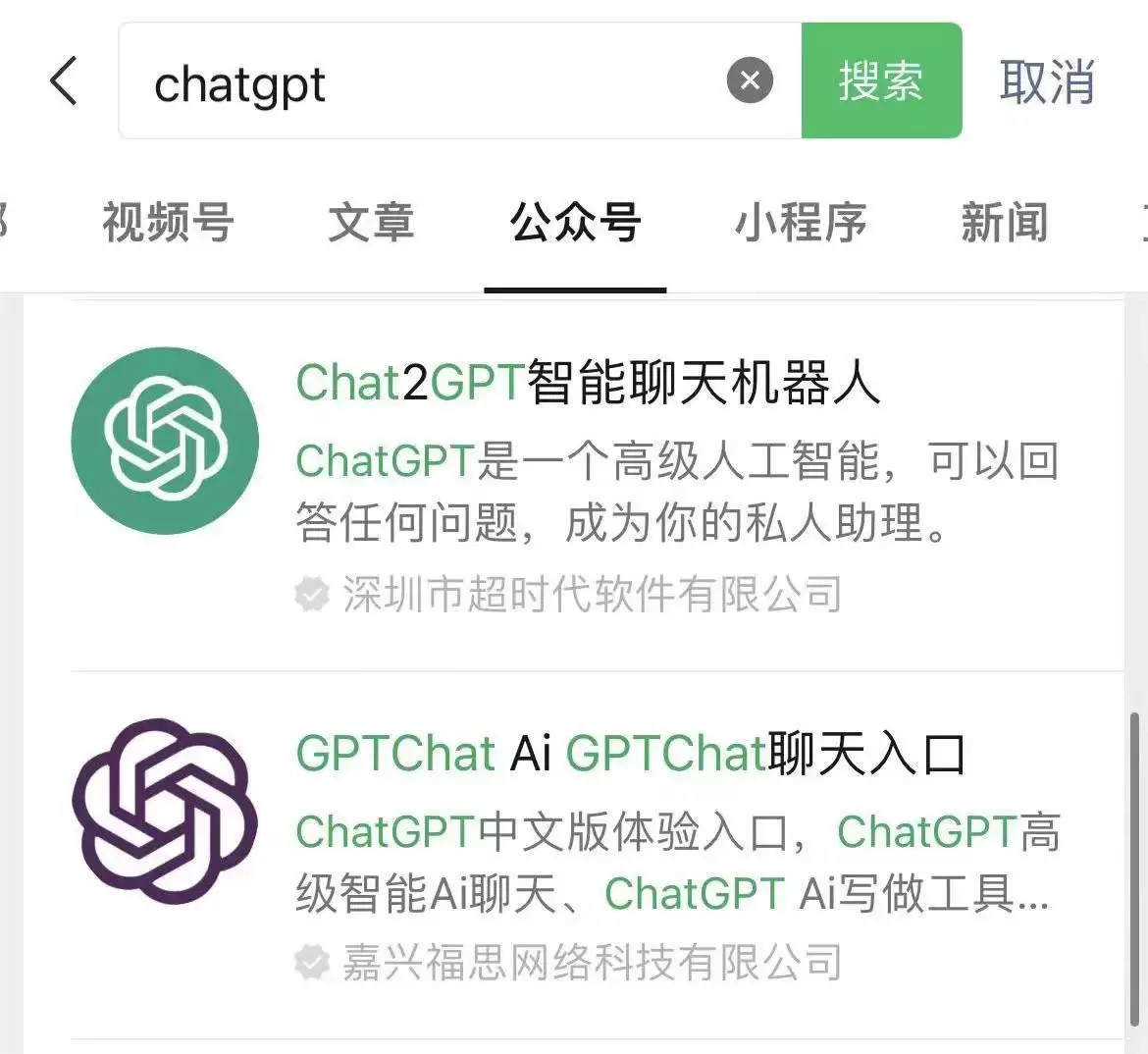1148x1054 pixels.
Task: Switch to the 新闻 tab
Action: pyautogui.click(x=1004, y=223)
